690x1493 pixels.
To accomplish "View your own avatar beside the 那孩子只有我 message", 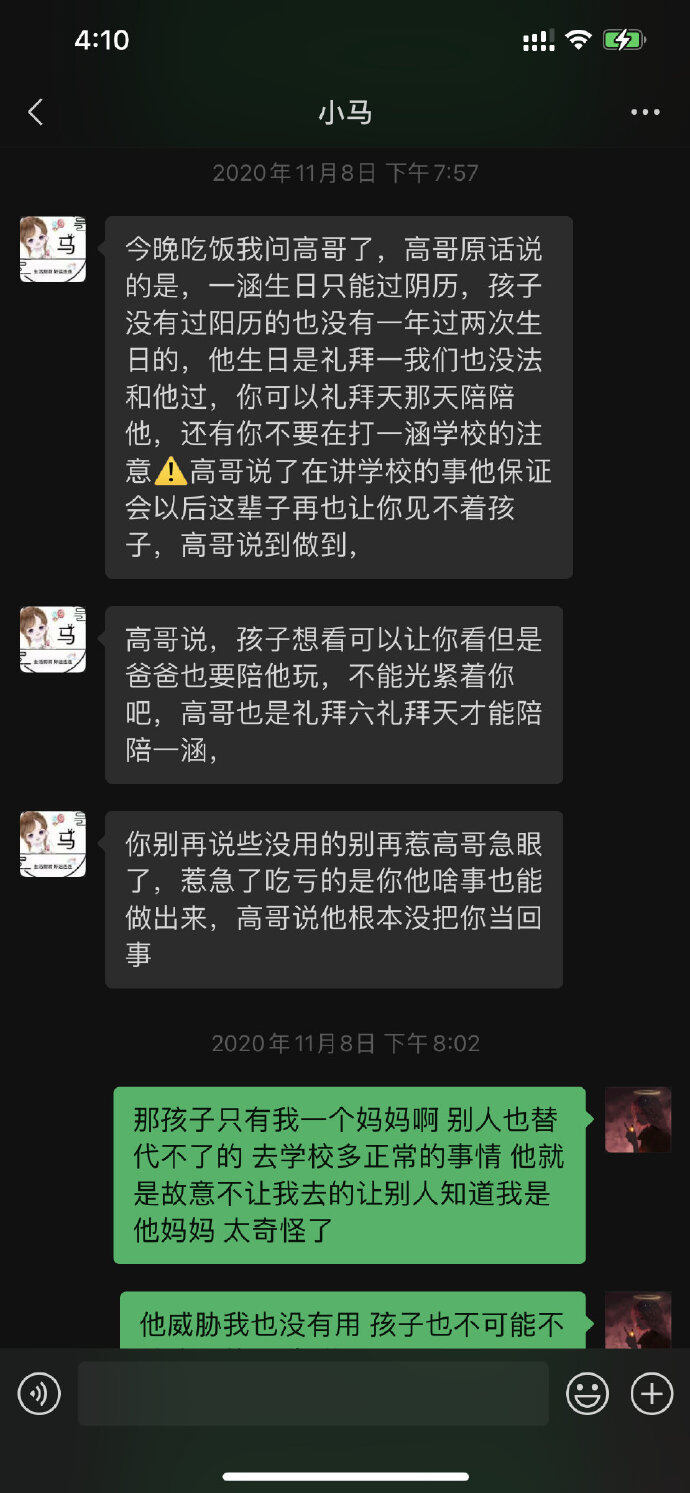I will coord(638,1120).
